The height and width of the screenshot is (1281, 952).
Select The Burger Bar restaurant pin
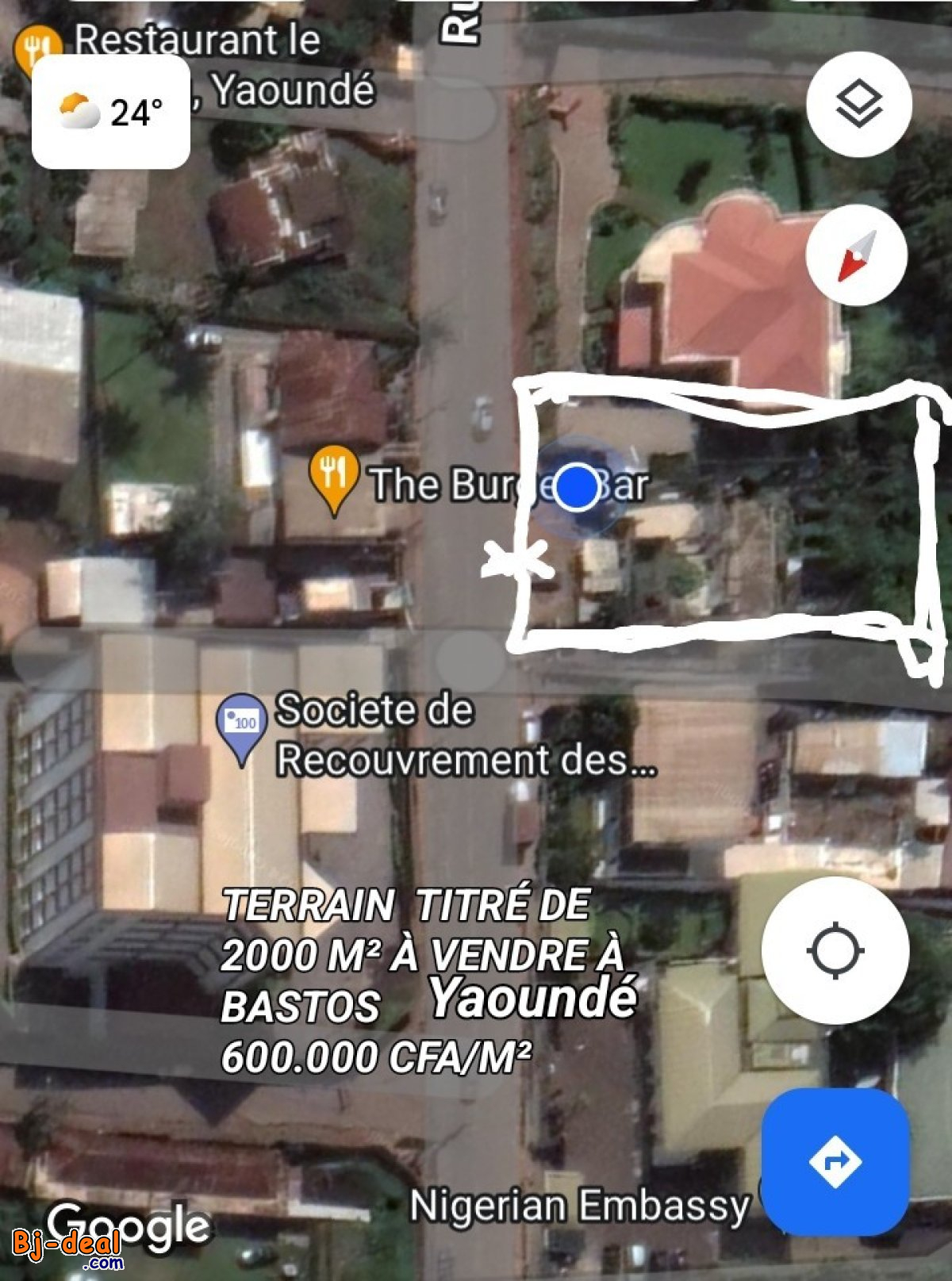333,476
